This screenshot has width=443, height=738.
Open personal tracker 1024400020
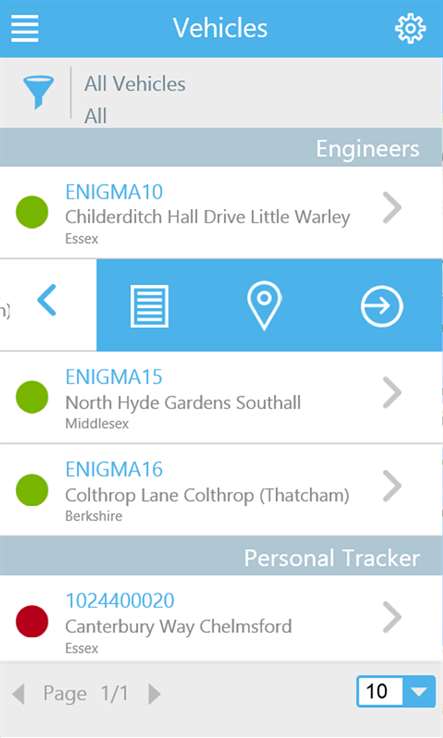pos(221,618)
